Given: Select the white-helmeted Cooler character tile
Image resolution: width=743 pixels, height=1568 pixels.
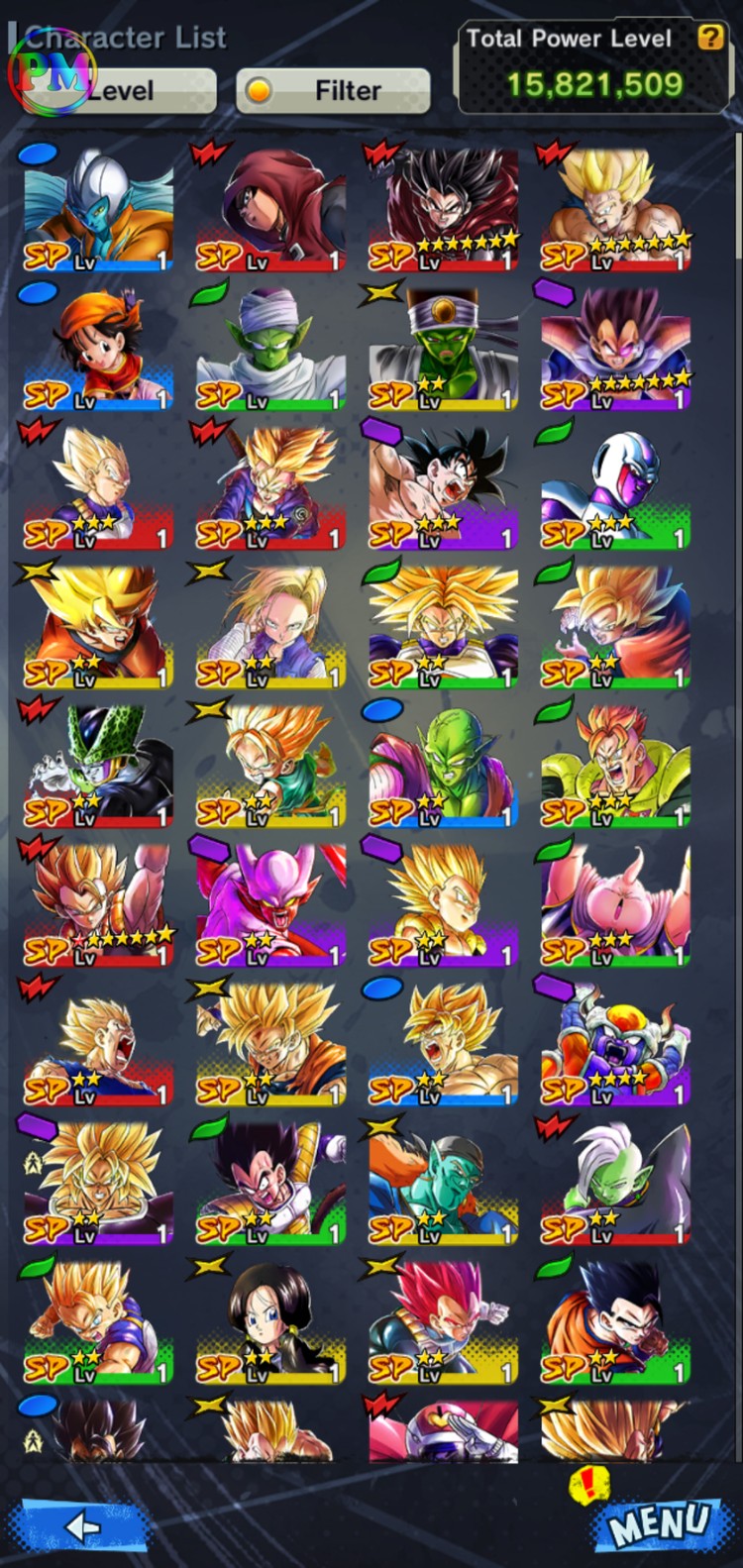Looking at the screenshot, I should [x=615, y=487].
